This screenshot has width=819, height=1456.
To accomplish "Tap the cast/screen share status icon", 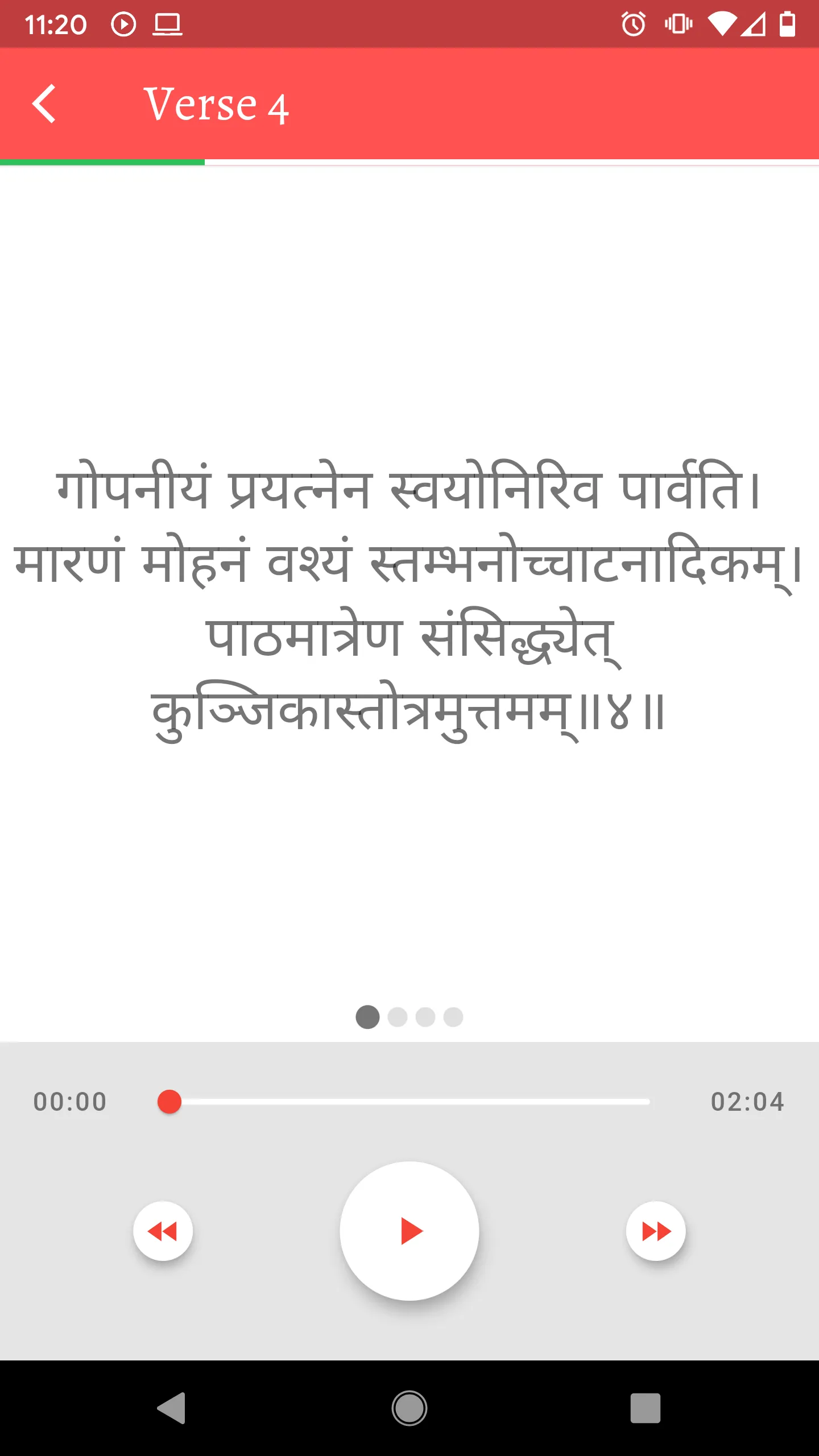I will pyautogui.click(x=168, y=24).
